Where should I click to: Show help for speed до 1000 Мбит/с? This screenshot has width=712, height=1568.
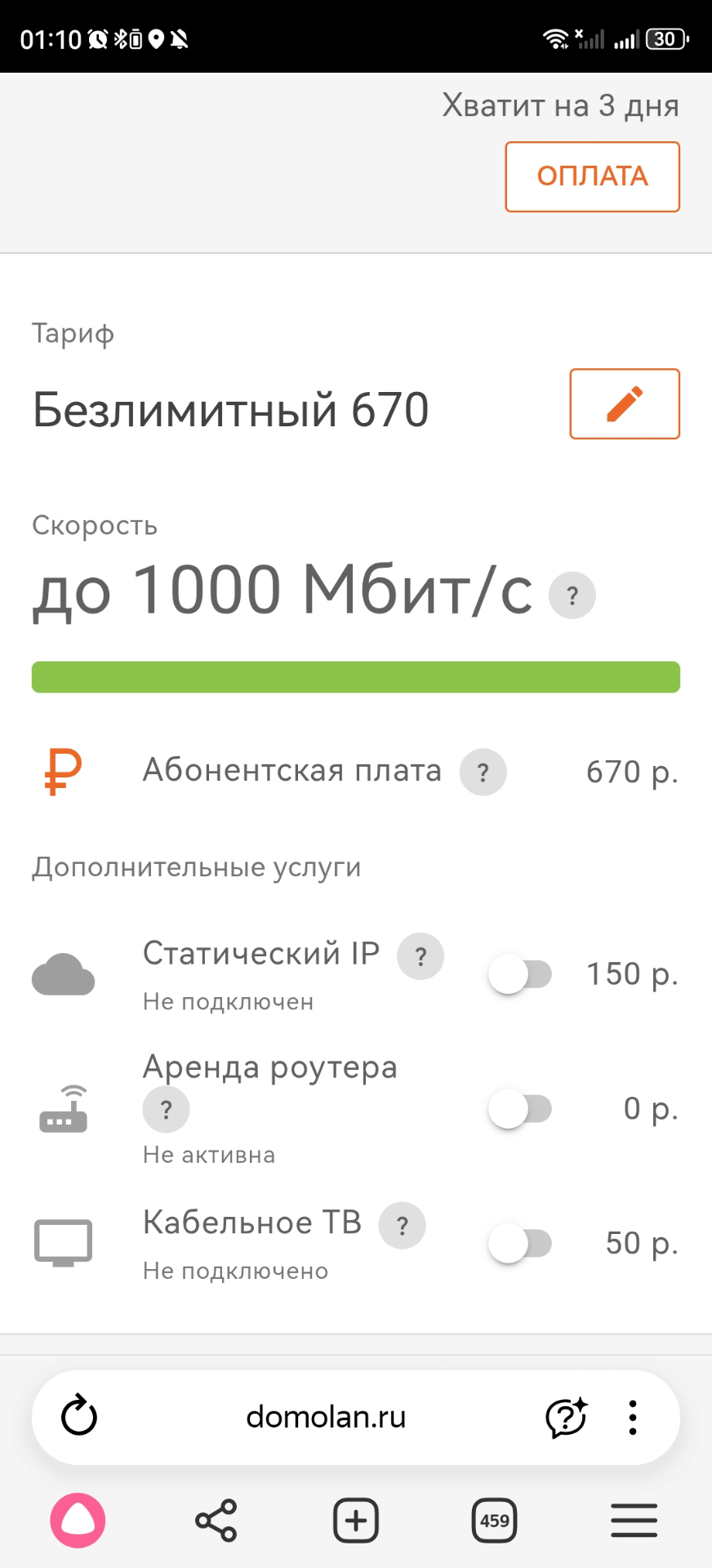tap(572, 595)
